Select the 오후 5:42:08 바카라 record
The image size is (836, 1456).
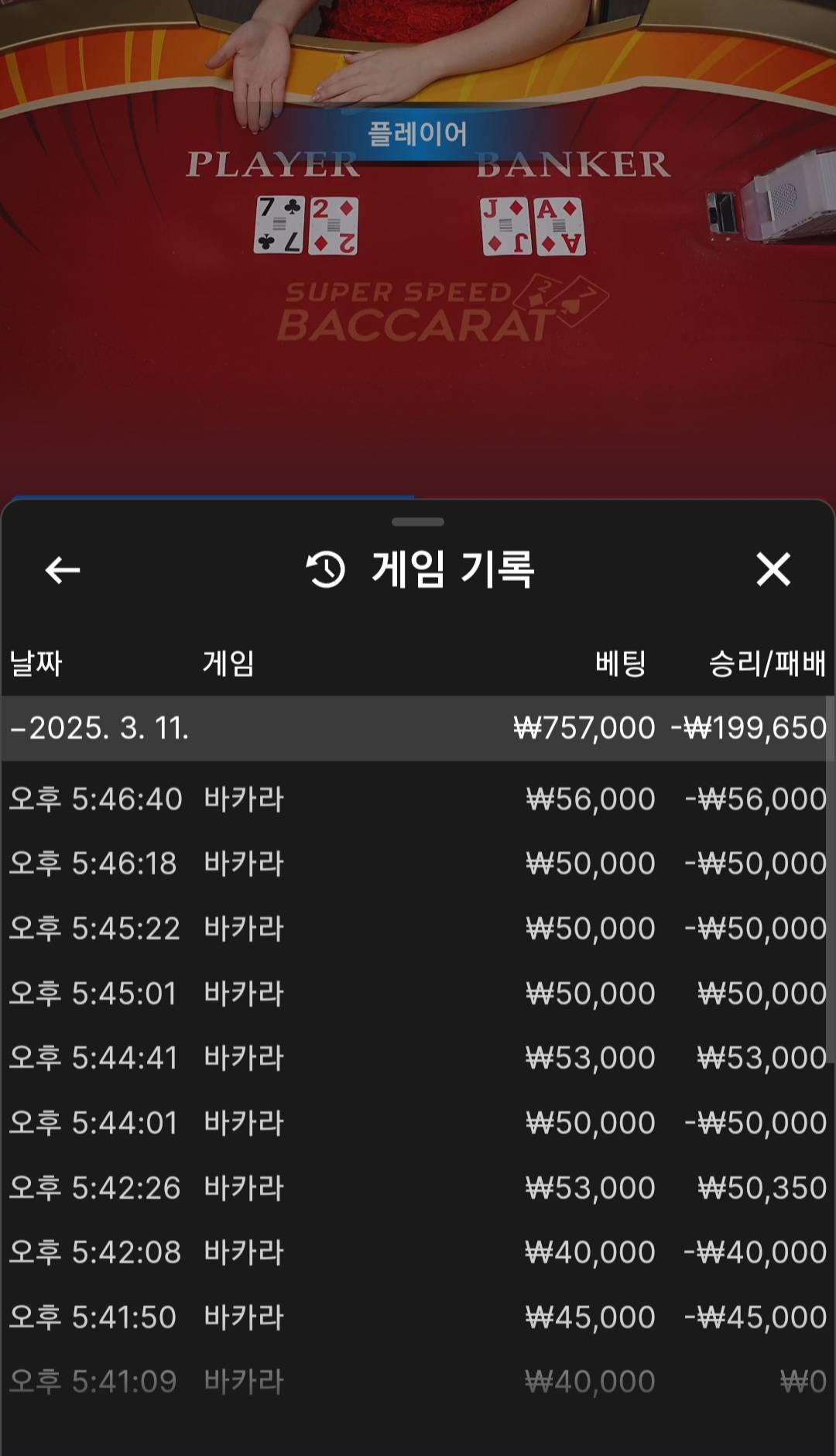click(416, 1252)
